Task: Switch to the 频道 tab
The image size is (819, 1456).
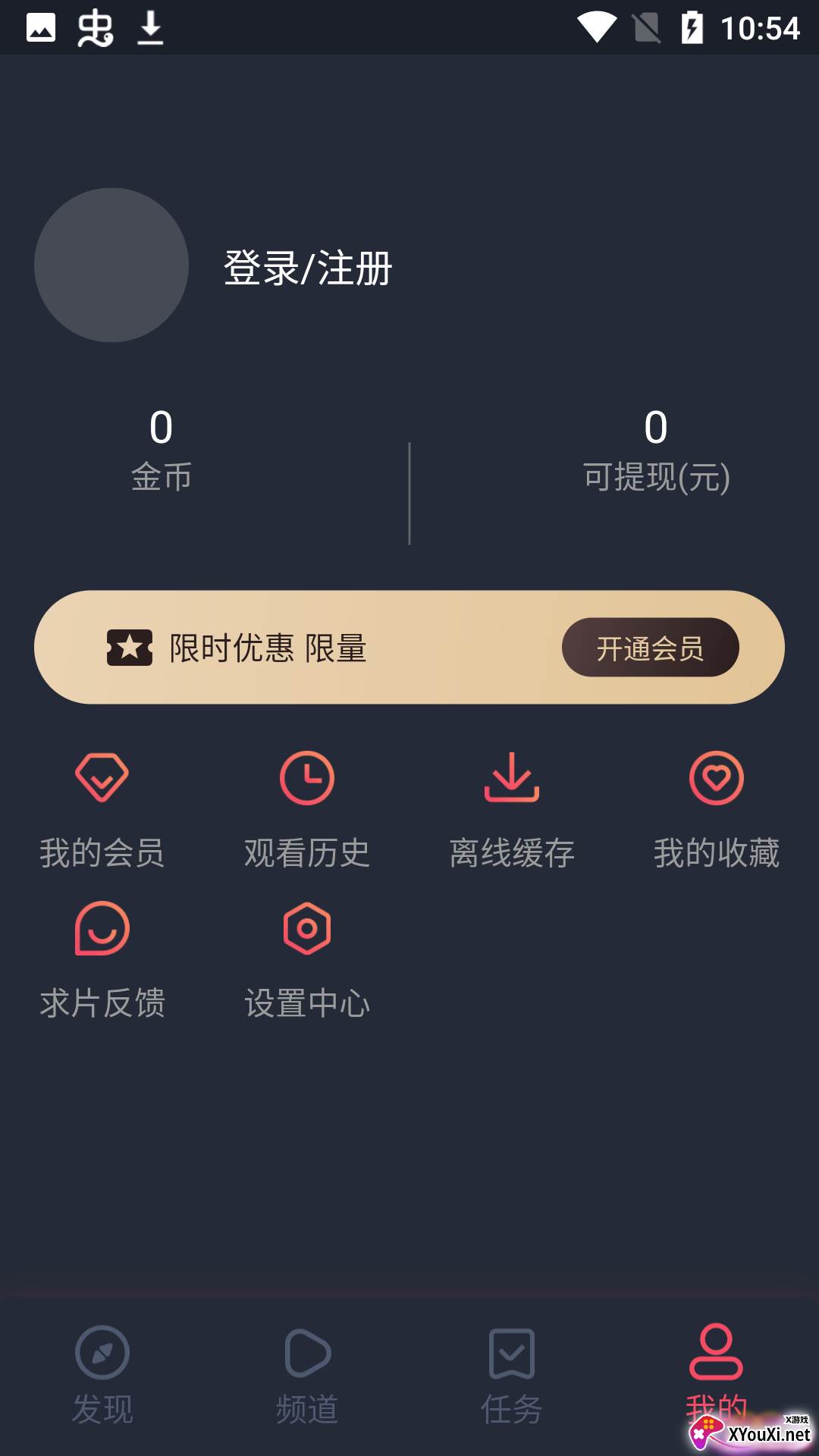Action: tap(307, 1374)
